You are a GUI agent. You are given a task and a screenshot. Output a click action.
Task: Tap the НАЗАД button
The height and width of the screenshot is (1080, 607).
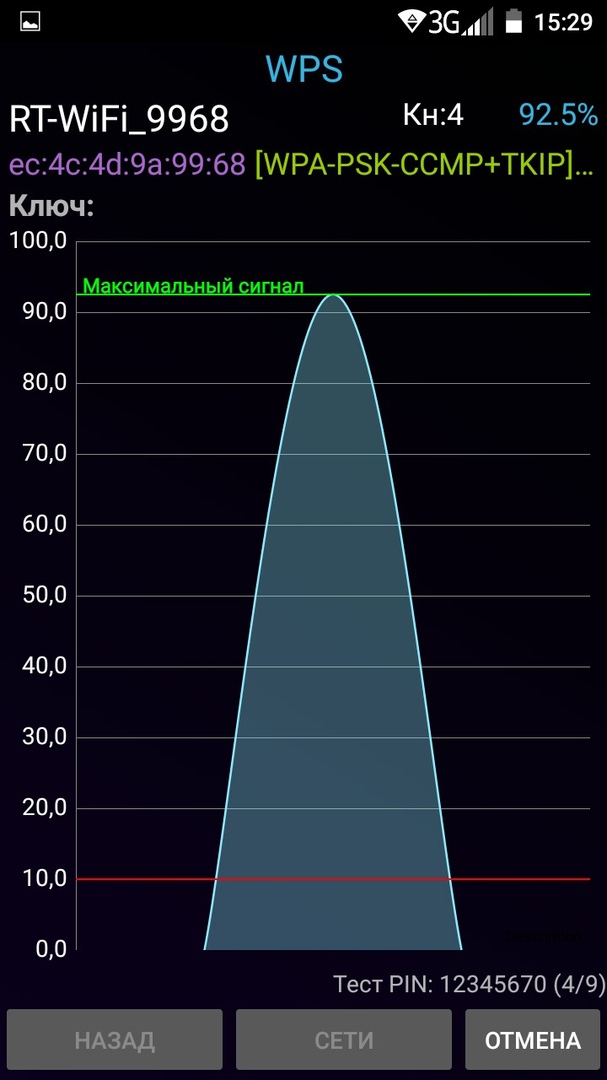pyautogui.click(x=115, y=1040)
